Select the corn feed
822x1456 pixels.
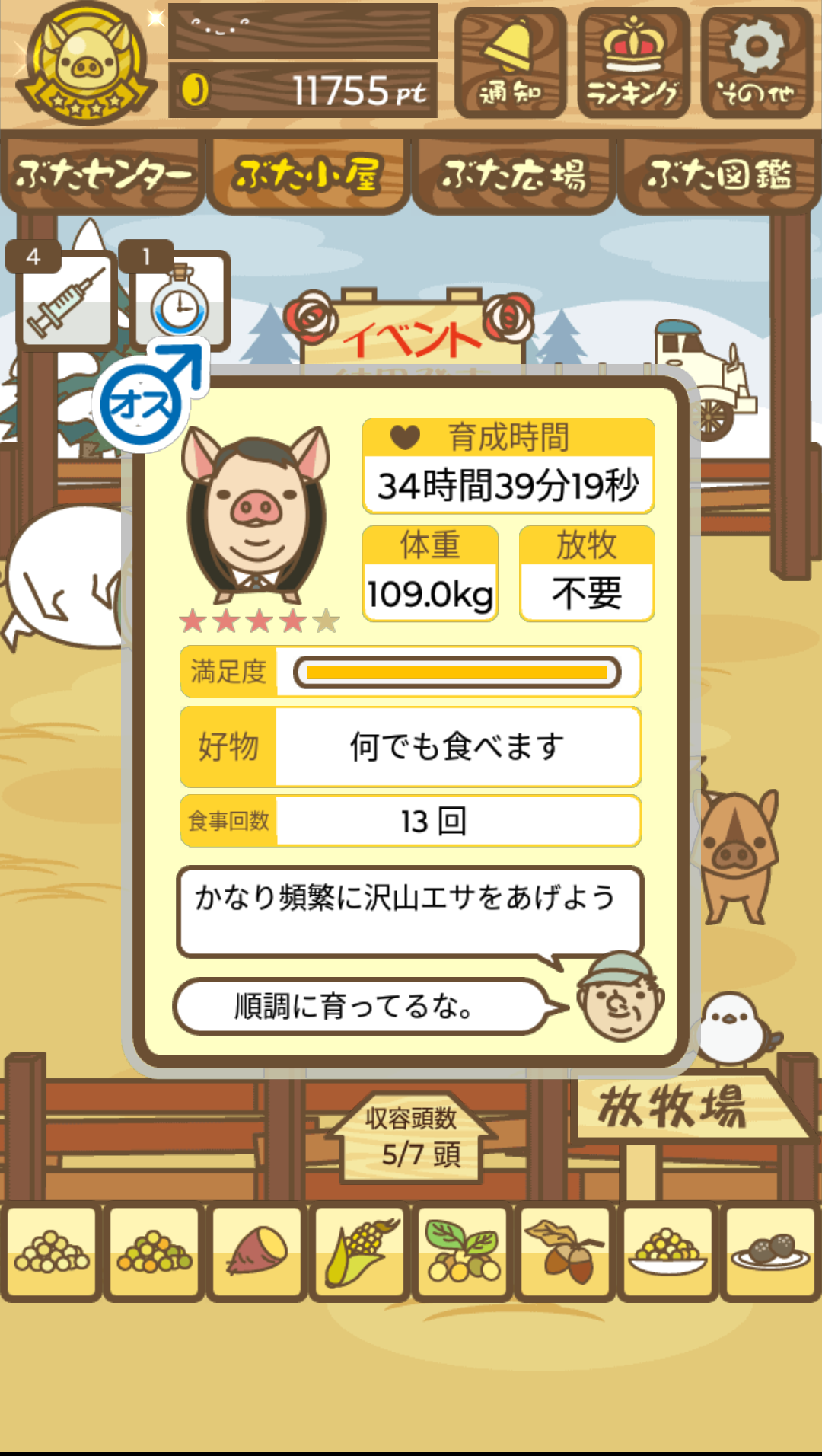[x=360, y=1251]
